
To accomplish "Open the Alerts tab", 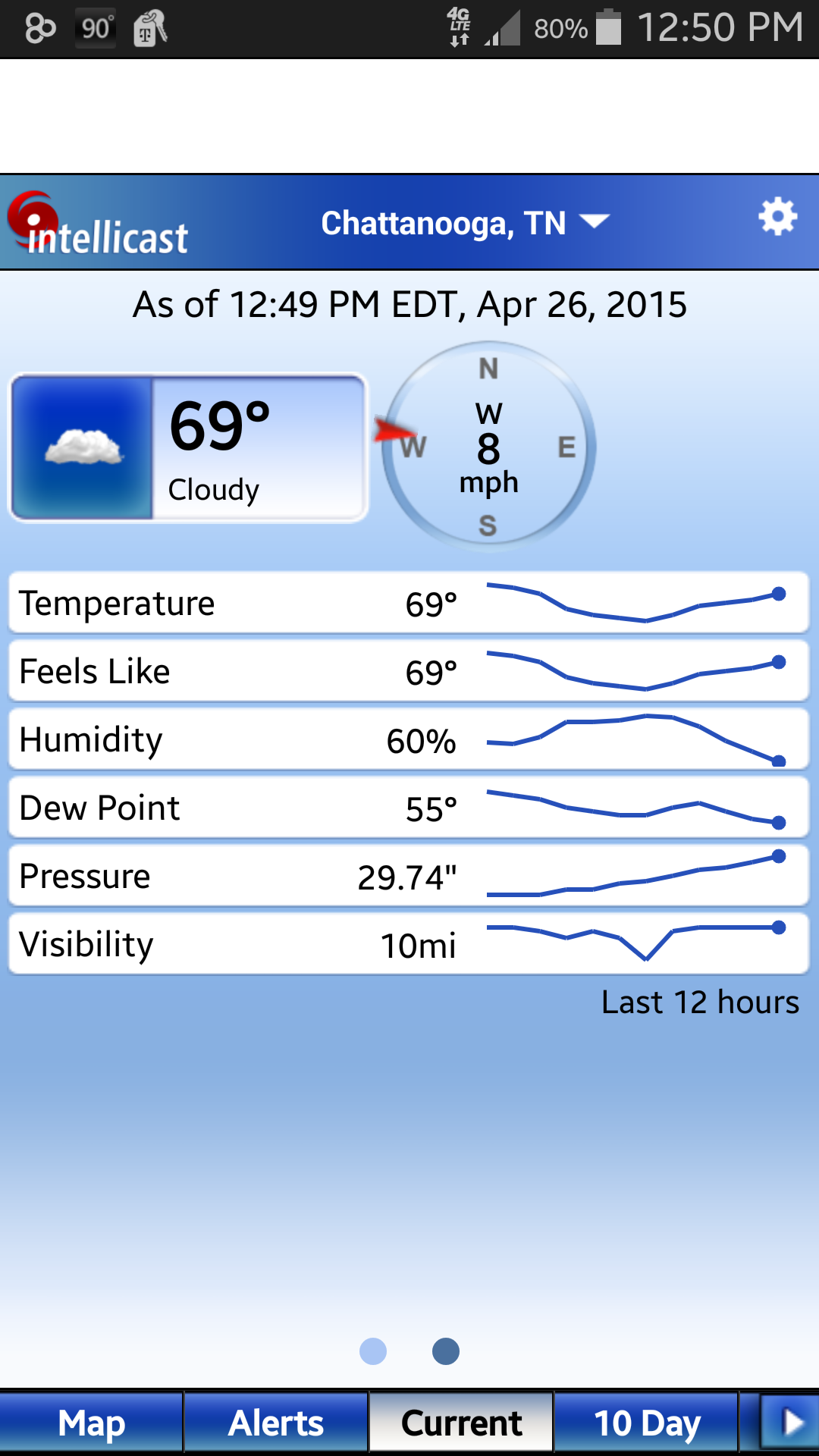I will click(276, 1423).
